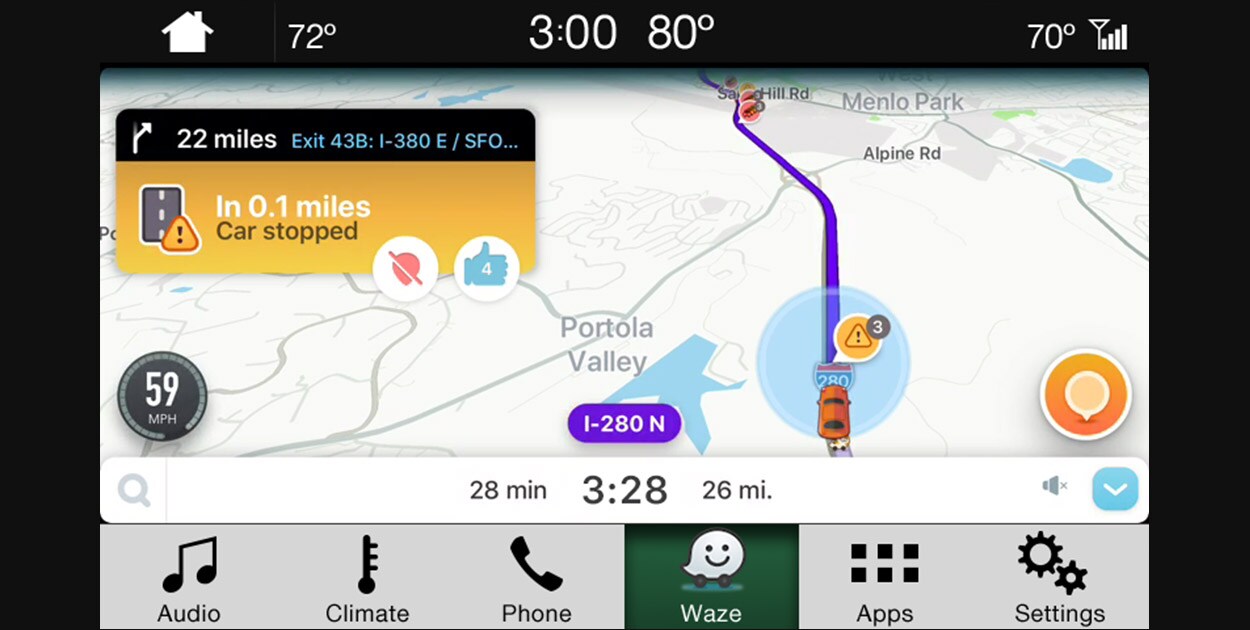
Task: Open the Waze search
Action: click(x=134, y=491)
